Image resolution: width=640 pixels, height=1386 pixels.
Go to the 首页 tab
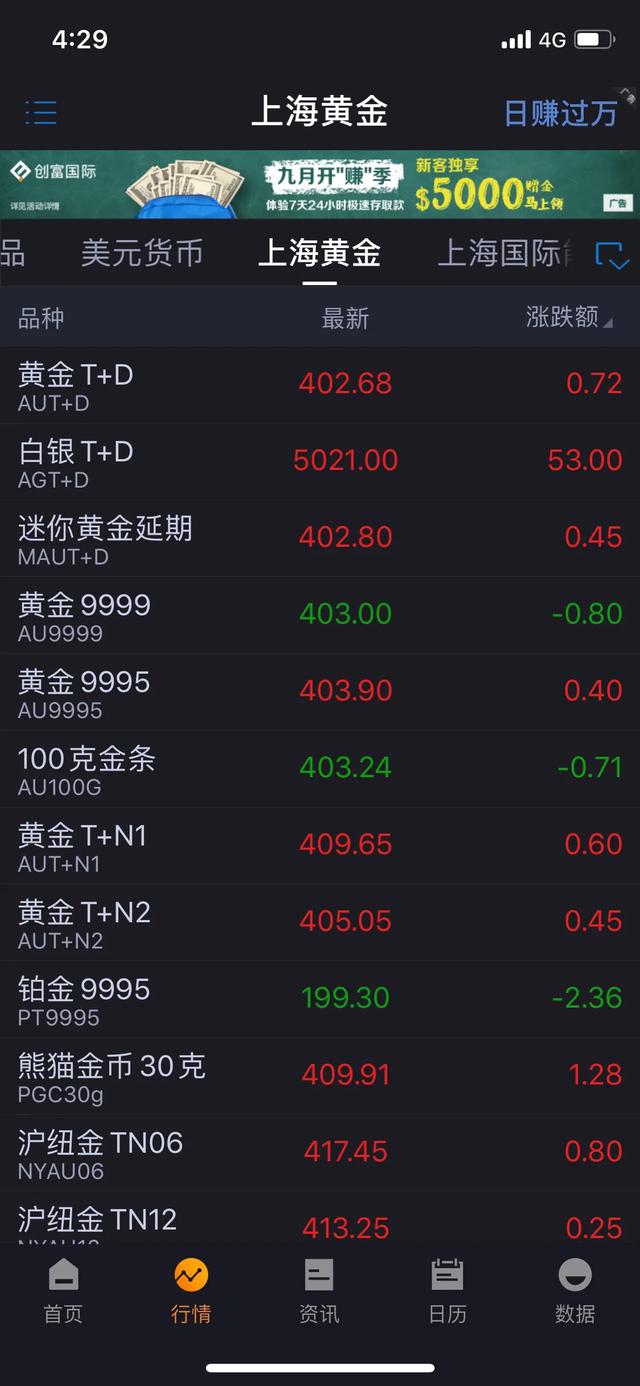tap(63, 1291)
